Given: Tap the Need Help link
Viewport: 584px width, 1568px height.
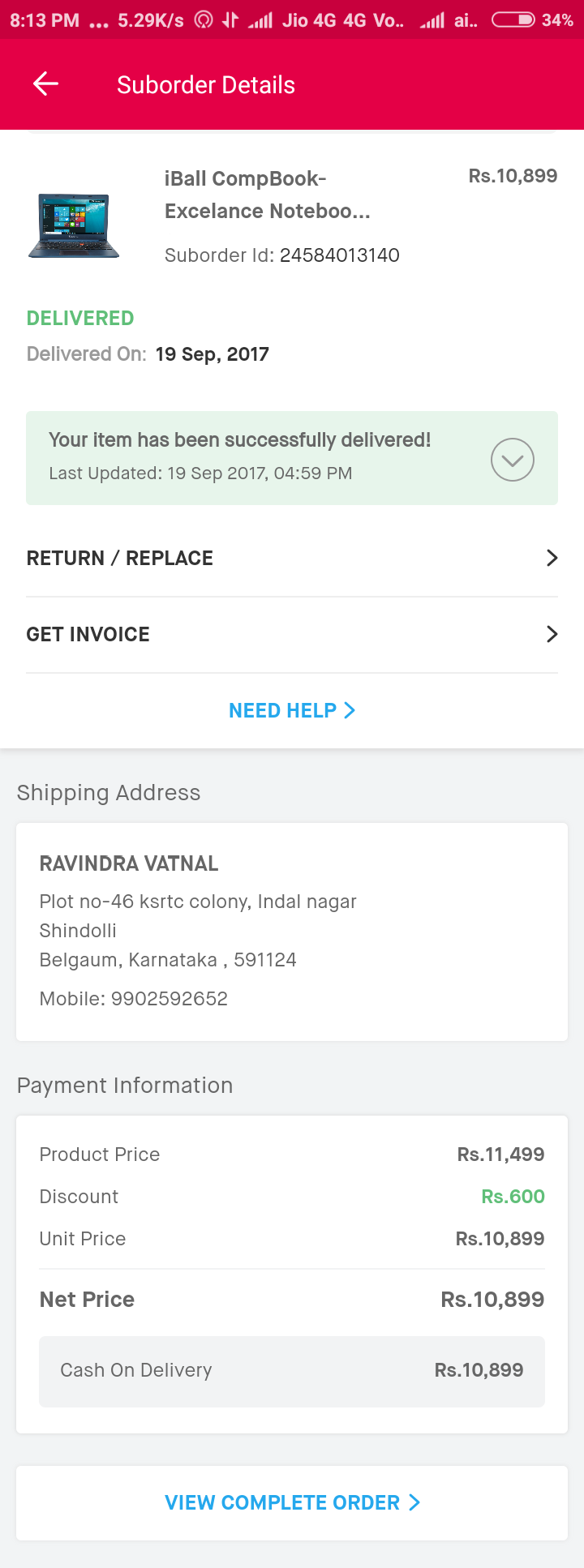Looking at the screenshot, I should (x=292, y=710).
